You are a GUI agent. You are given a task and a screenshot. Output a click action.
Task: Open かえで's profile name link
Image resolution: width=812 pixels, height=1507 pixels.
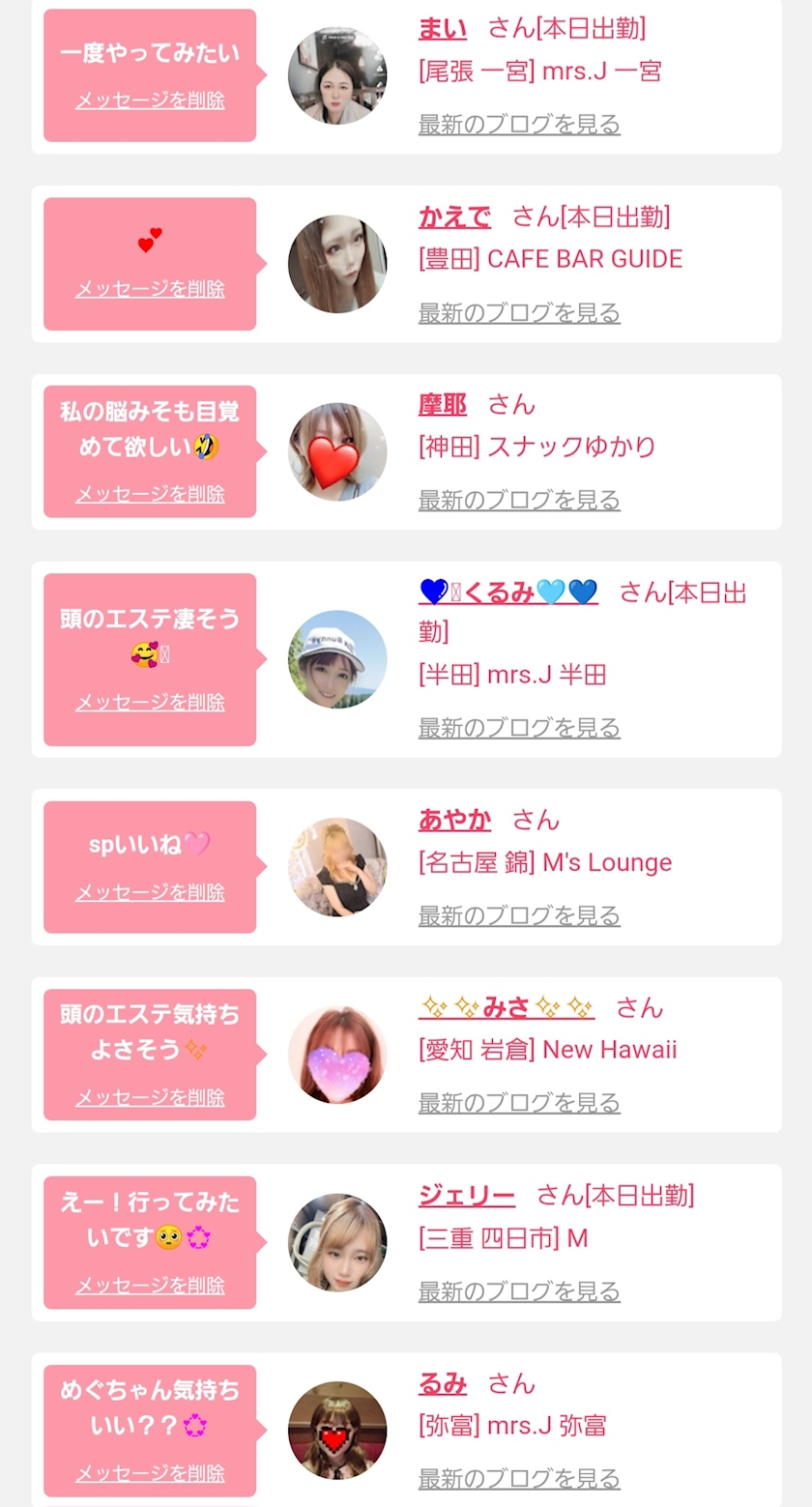pos(454,217)
